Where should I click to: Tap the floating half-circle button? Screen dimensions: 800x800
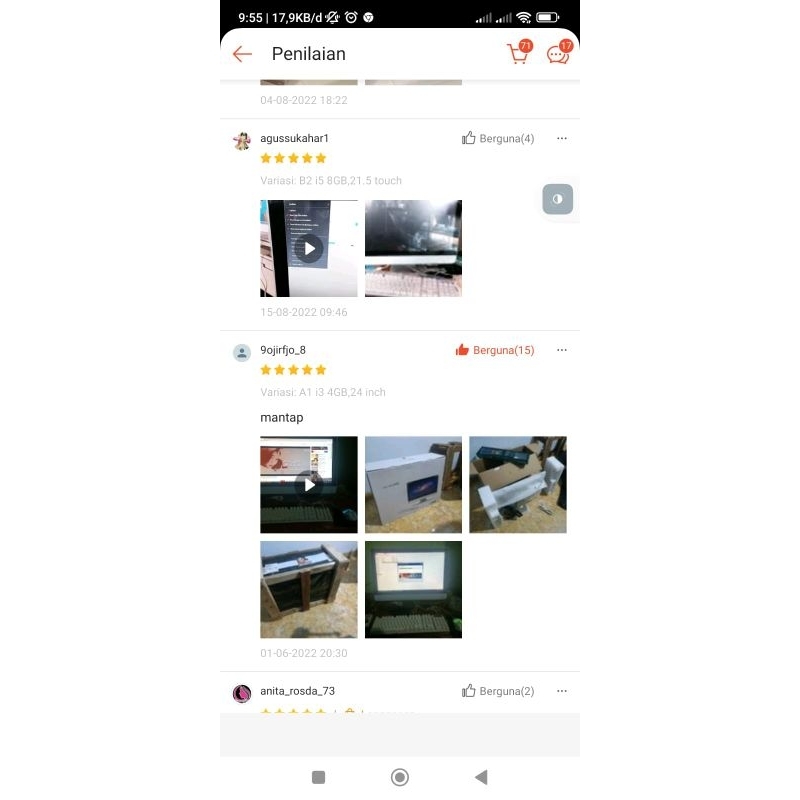(557, 199)
